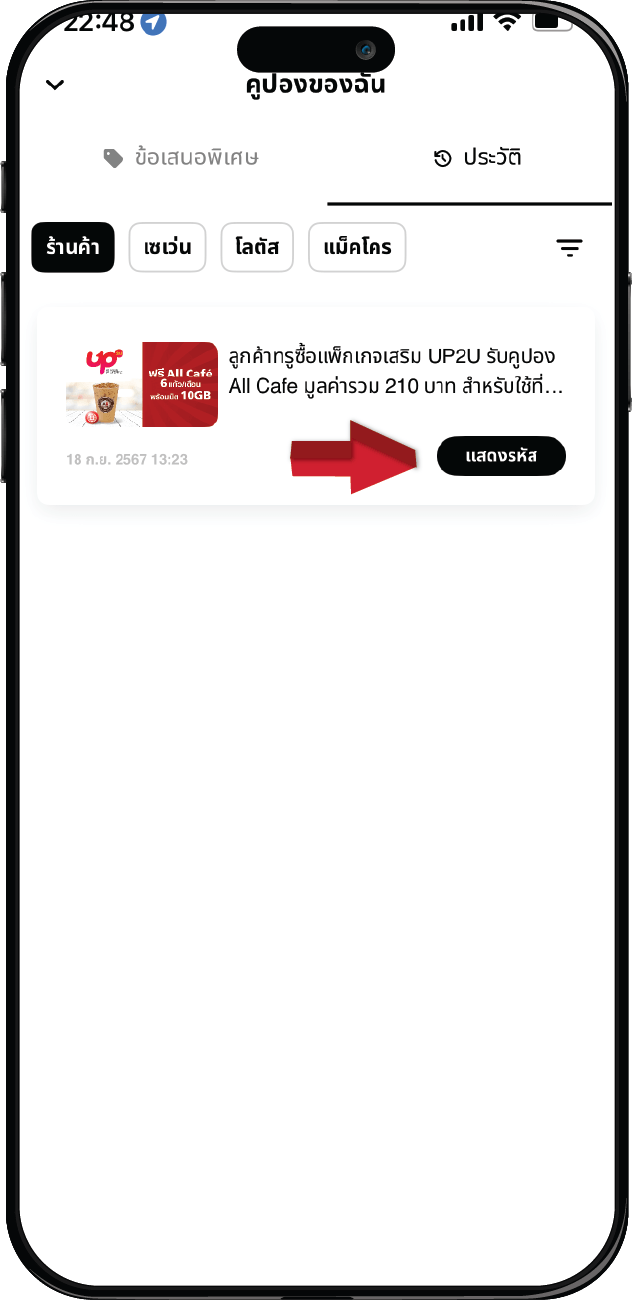The width and height of the screenshot is (632, 1300).
Task: Open the sort and filter icon
Action: tap(569, 247)
